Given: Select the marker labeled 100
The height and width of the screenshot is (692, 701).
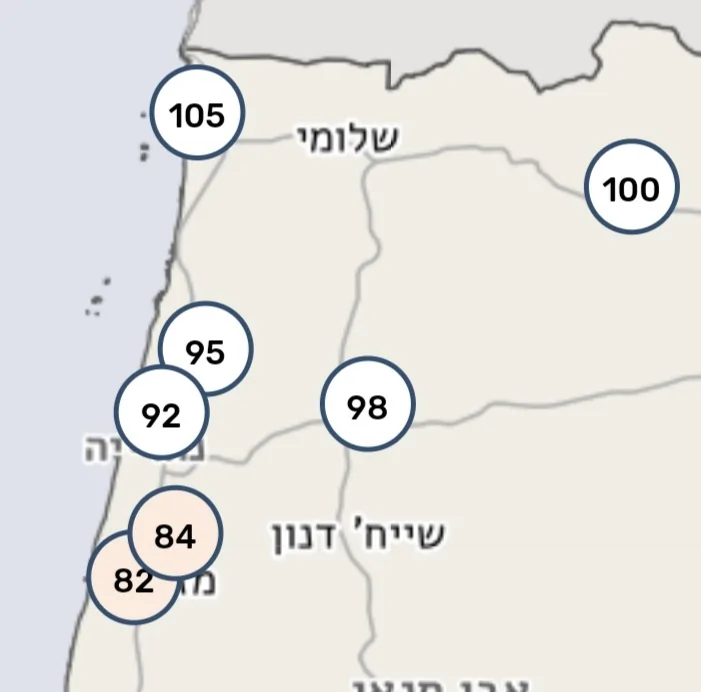Looking at the screenshot, I should tap(631, 188).
